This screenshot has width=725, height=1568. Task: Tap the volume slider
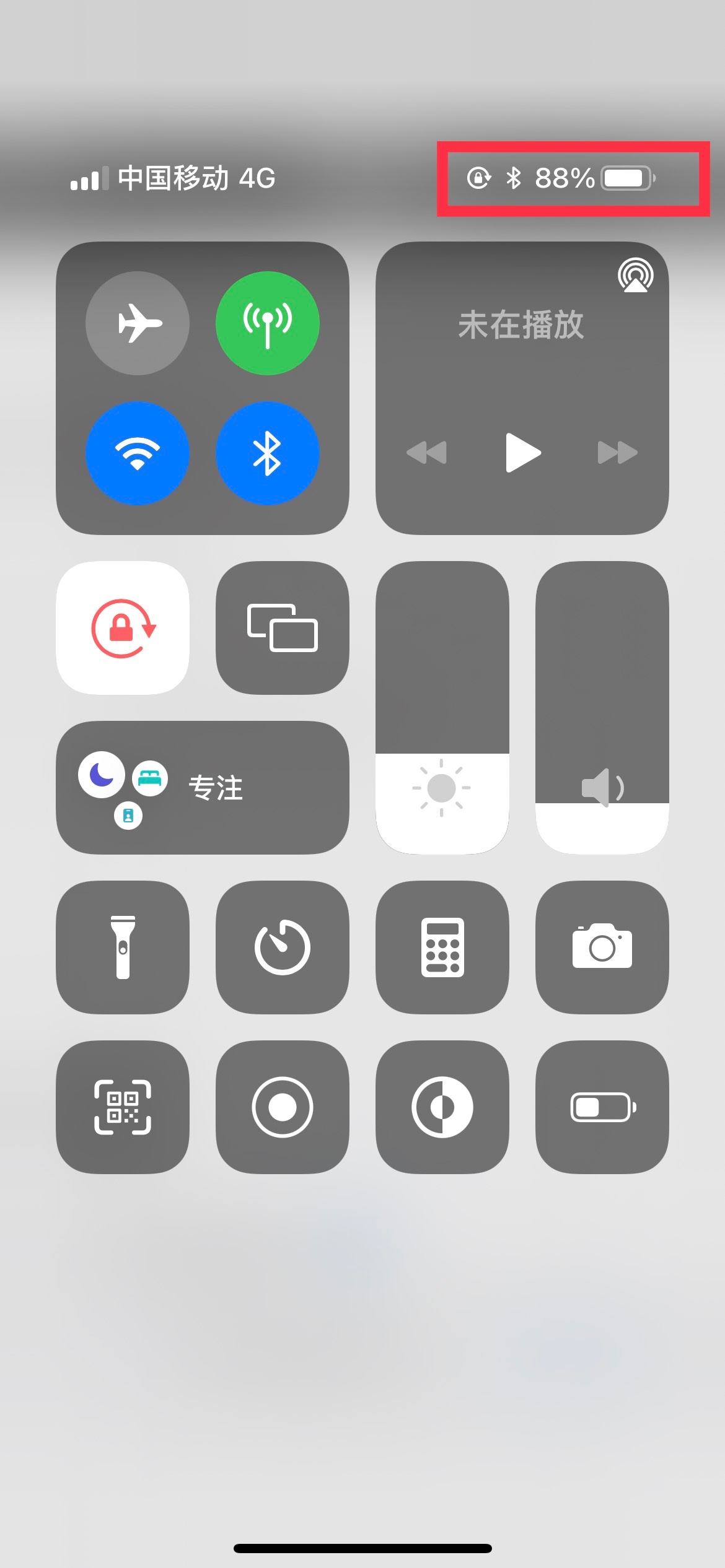point(602,708)
